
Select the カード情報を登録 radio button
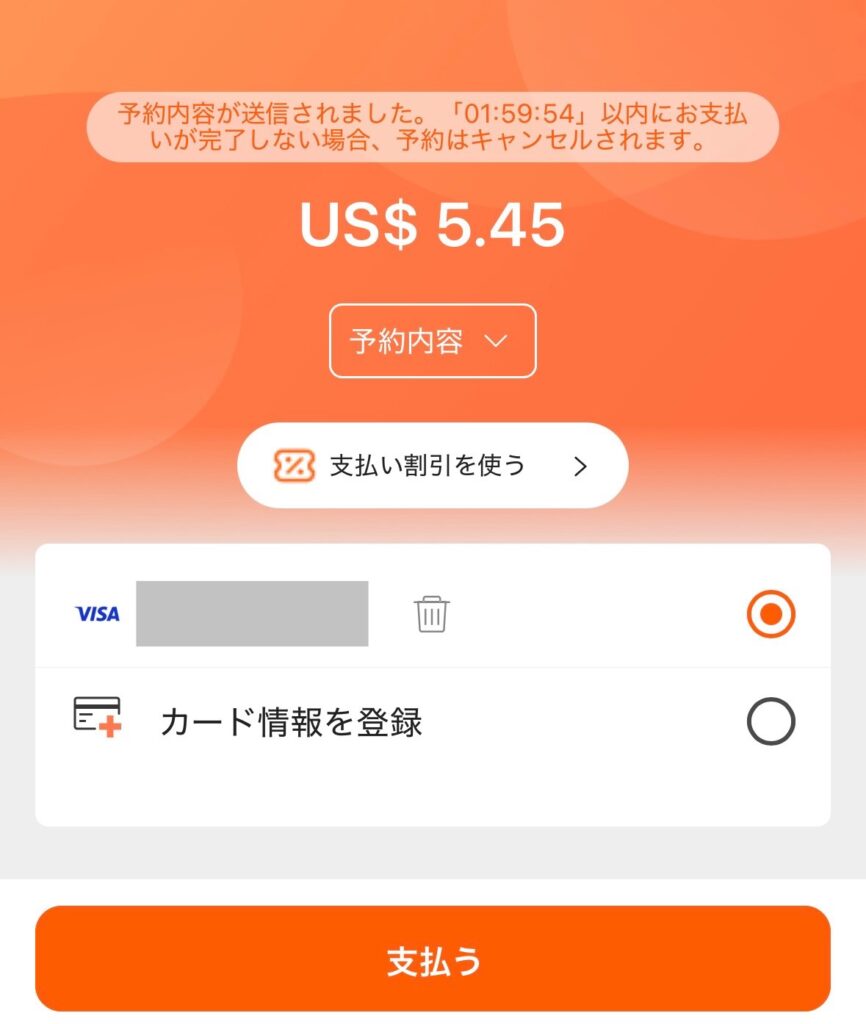[770, 721]
